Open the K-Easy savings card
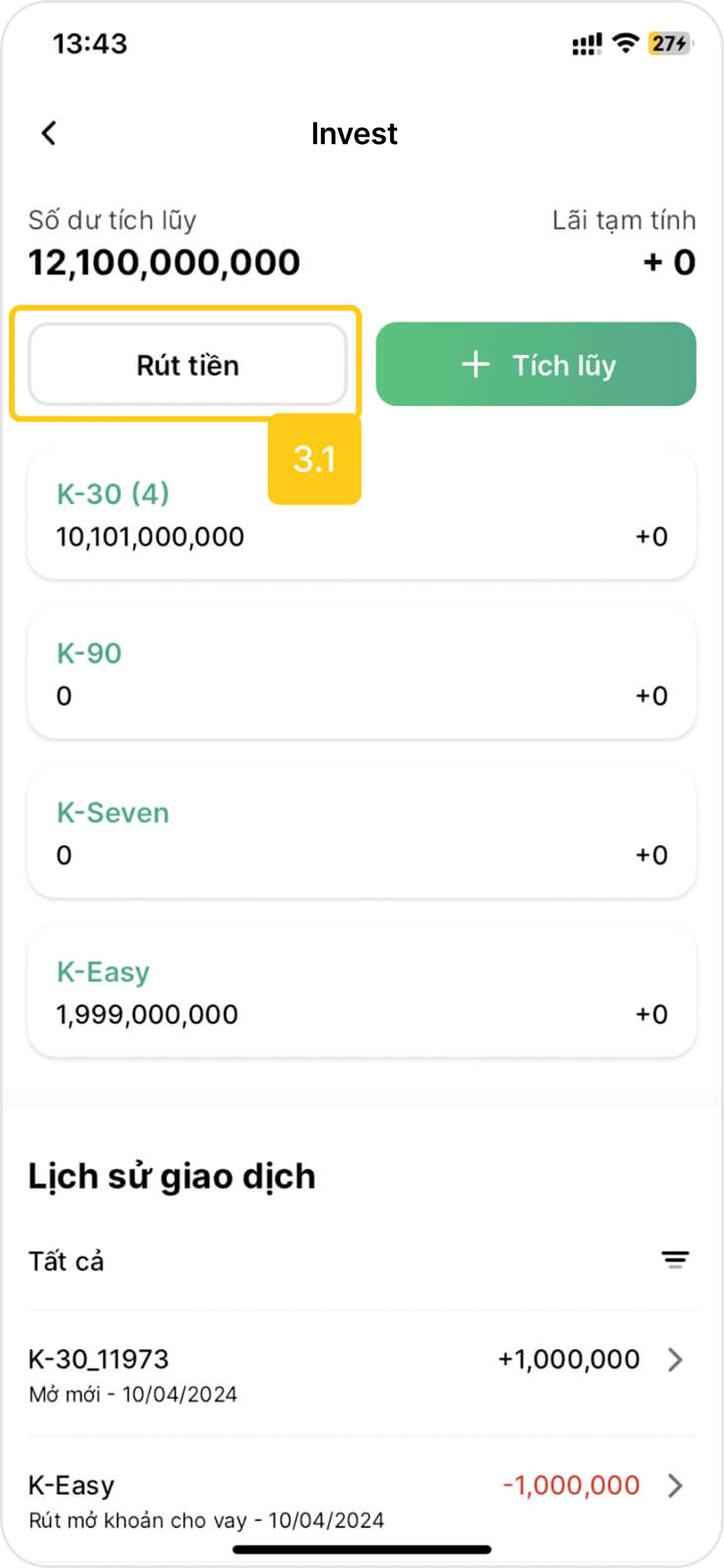The height and width of the screenshot is (1568, 724). click(x=362, y=992)
